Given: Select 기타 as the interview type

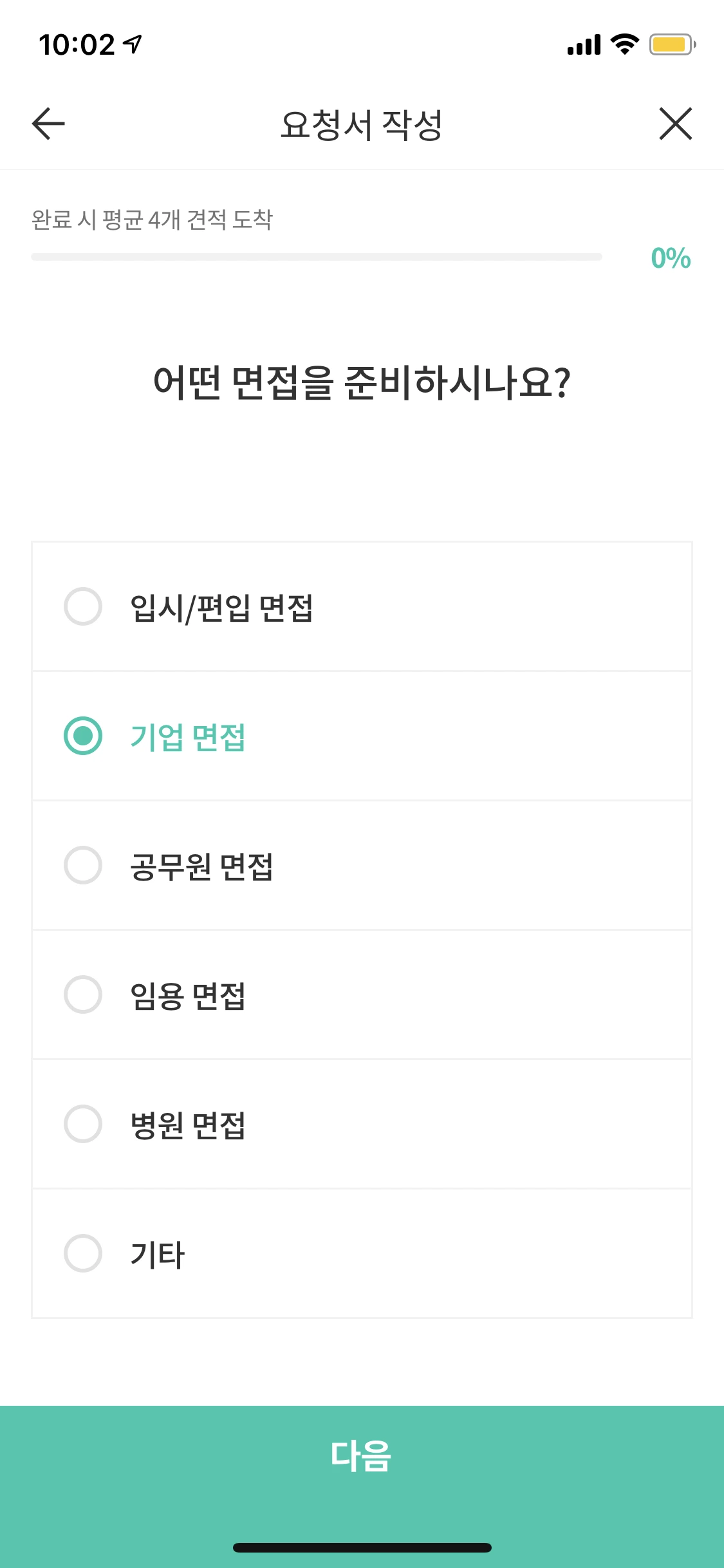Looking at the screenshot, I should [x=83, y=1254].
